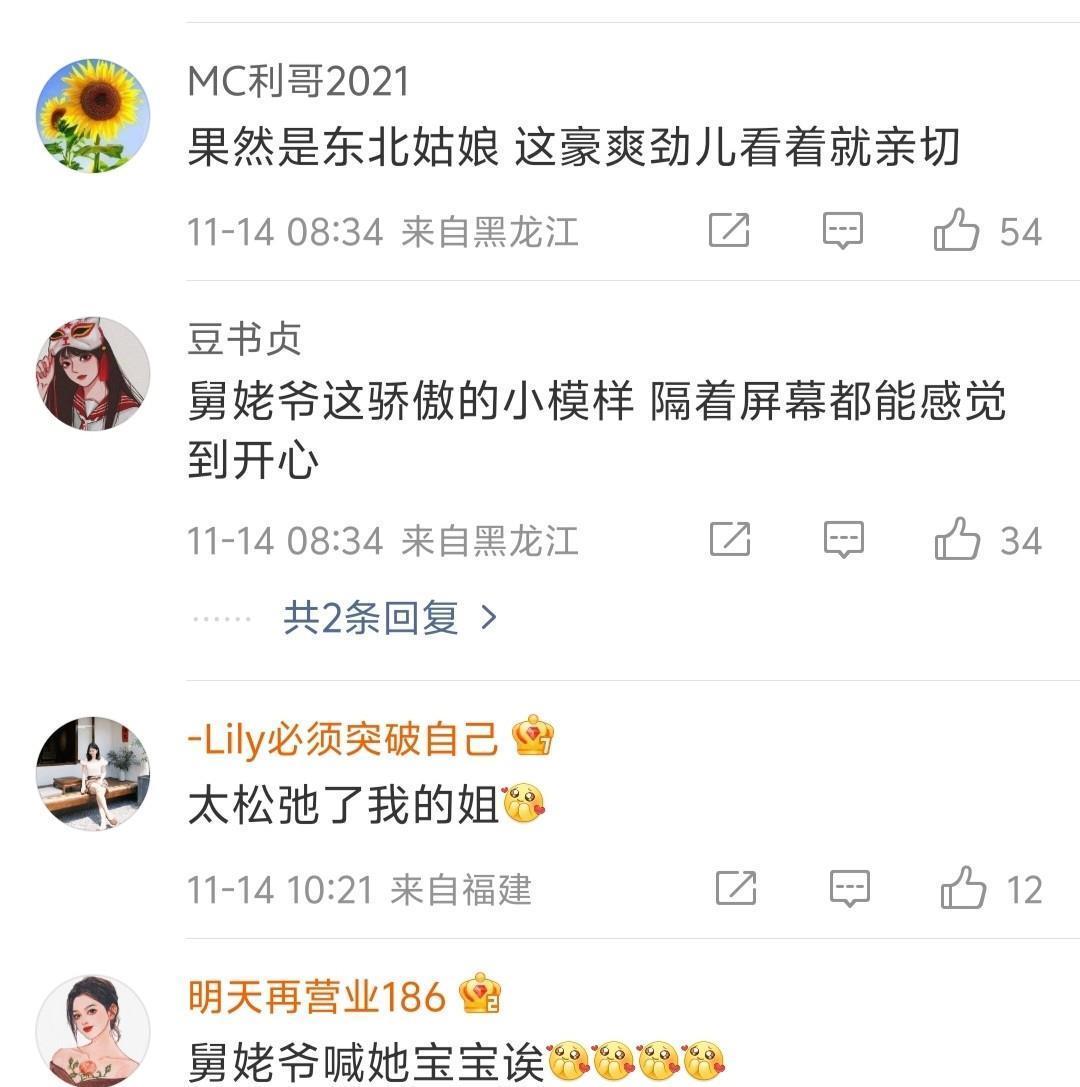Tap username 明天再营业186

pos(316,997)
